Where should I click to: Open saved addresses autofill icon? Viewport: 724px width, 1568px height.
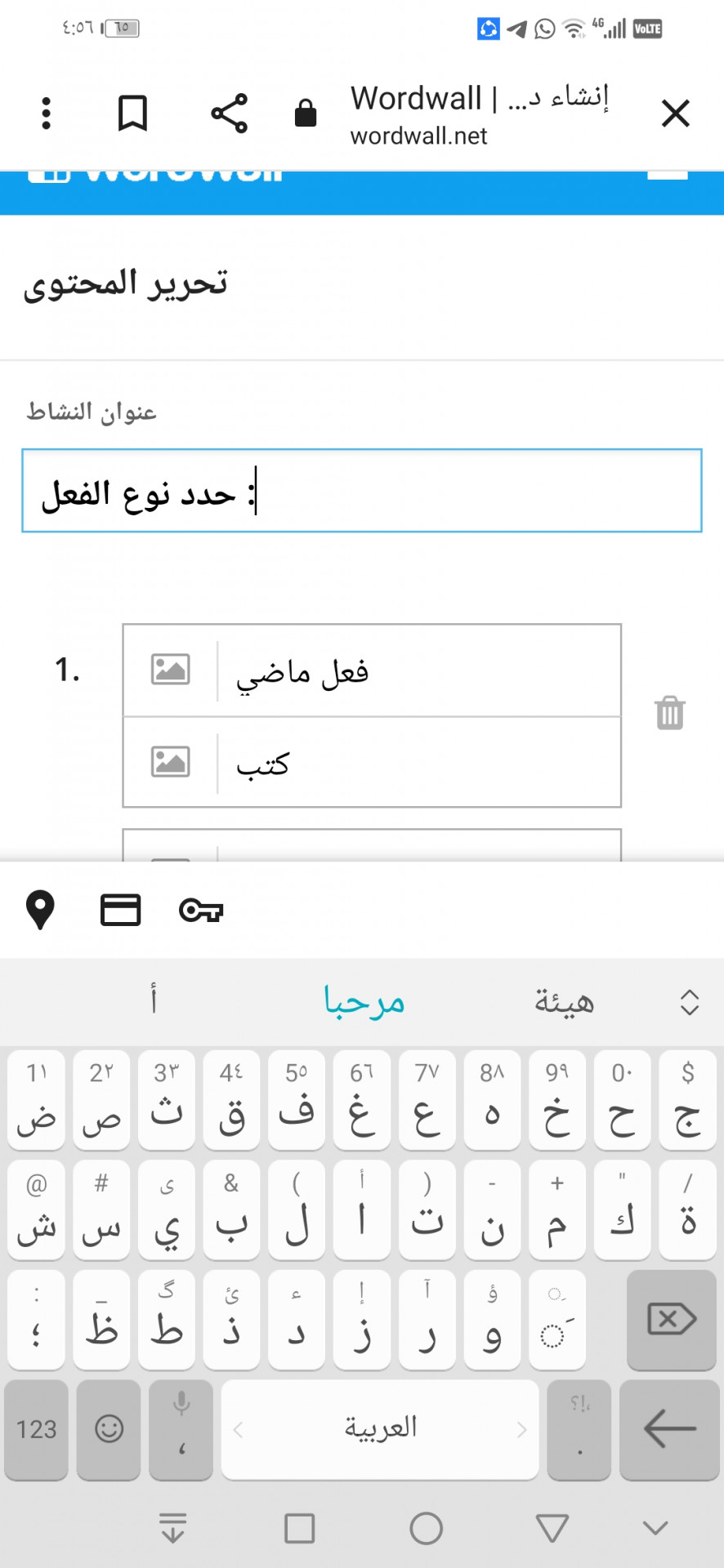40,910
